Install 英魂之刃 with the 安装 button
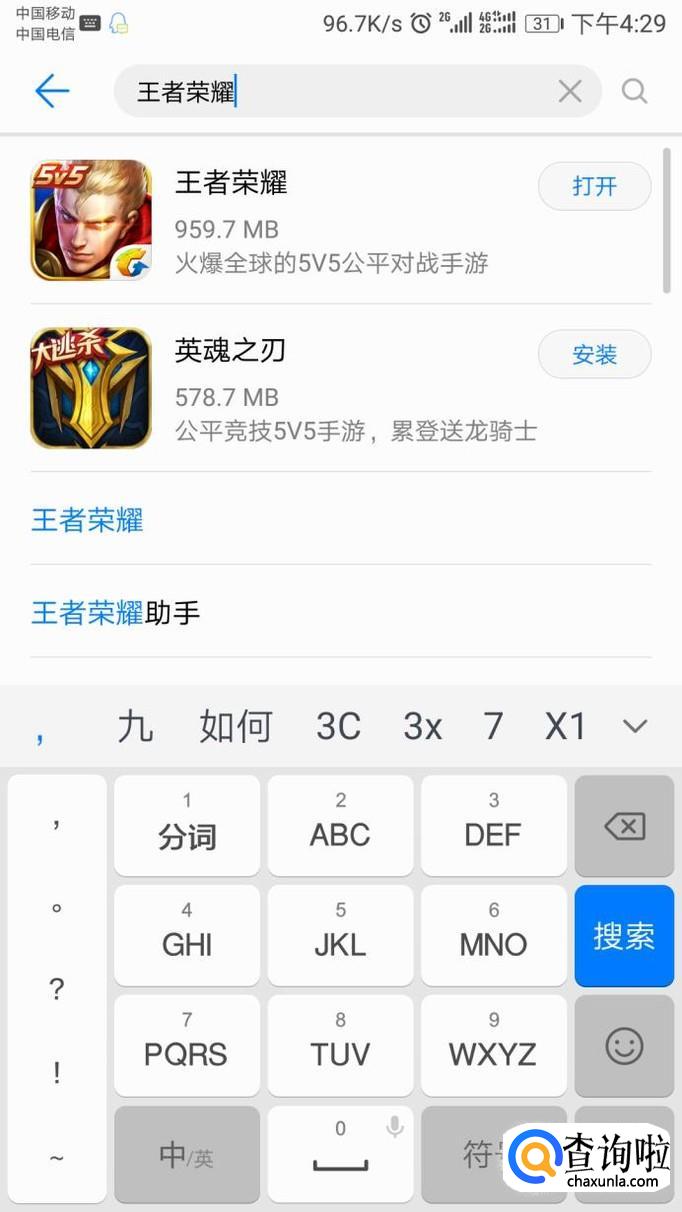The image size is (682, 1212). click(x=594, y=354)
